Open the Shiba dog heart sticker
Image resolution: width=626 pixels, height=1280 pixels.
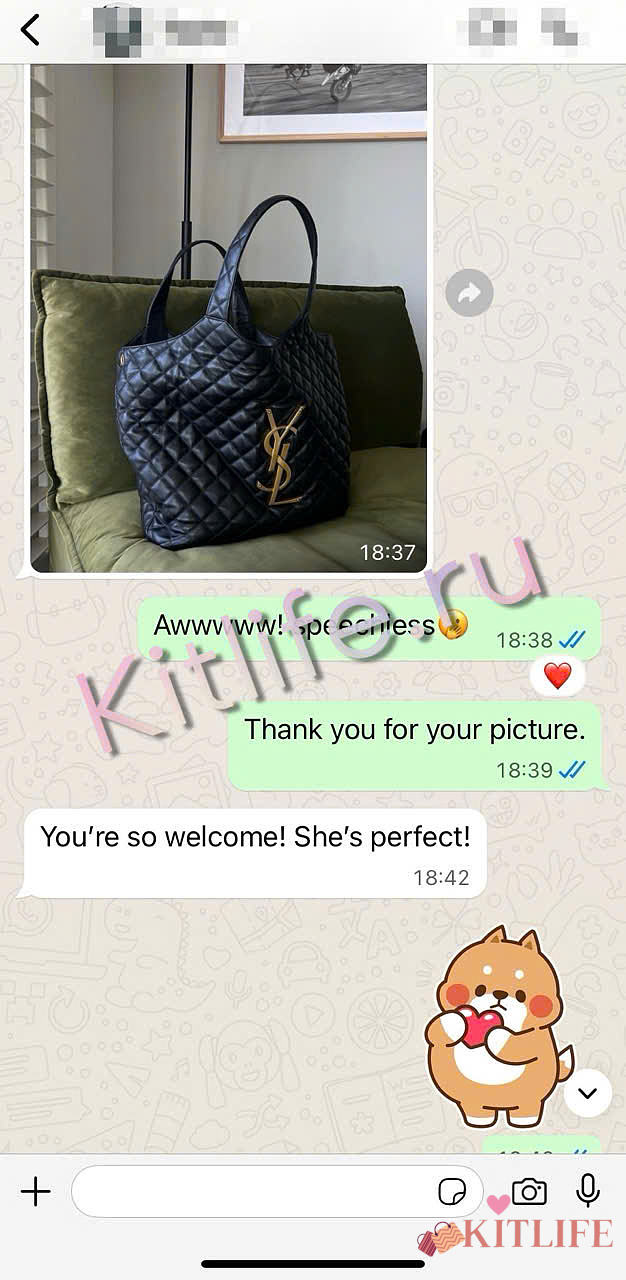coord(497,1027)
